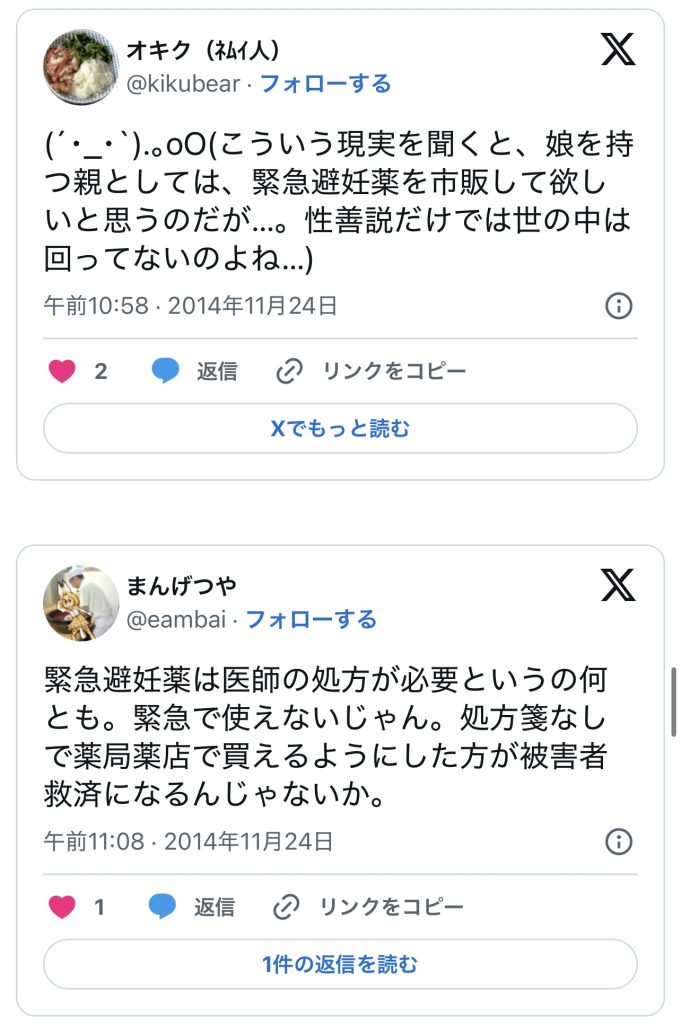Viewport: 681px width, 1024px height.
Task: Tap the info icon on @eambai's tweet
Action: [x=619, y=841]
